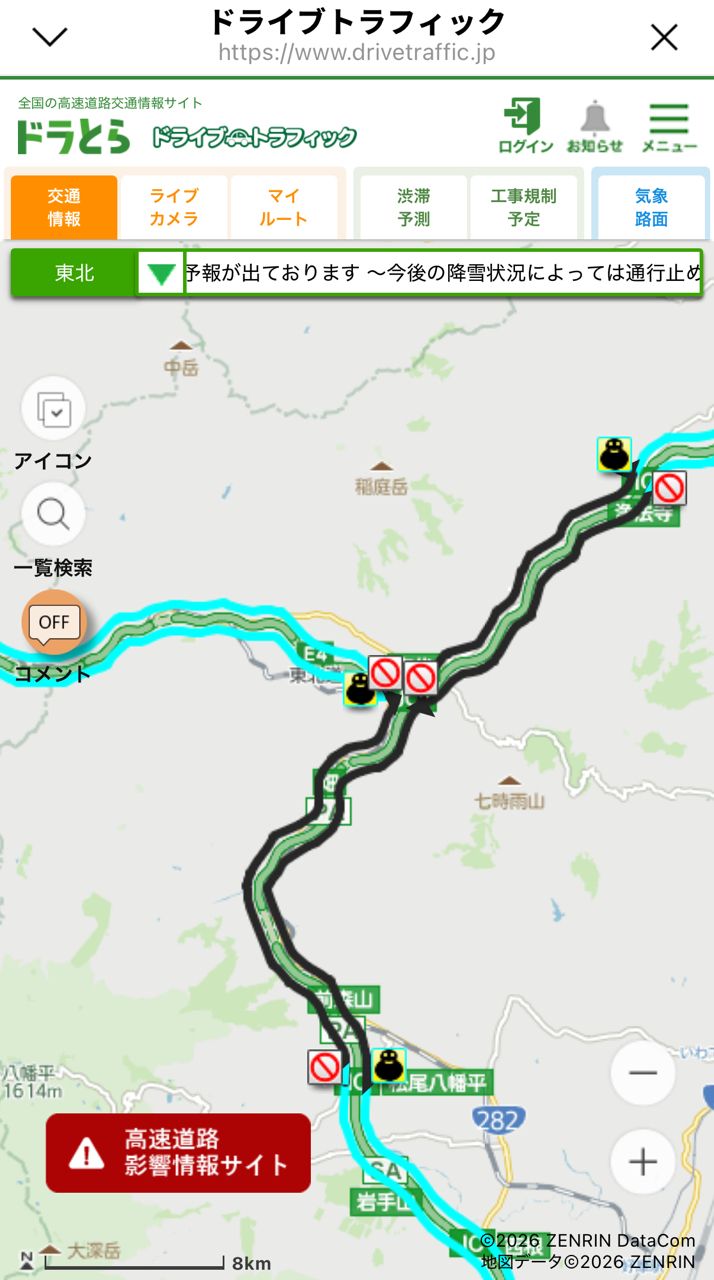Tap the snow warning icon near 松尾八幡平 IC

[388, 1064]
